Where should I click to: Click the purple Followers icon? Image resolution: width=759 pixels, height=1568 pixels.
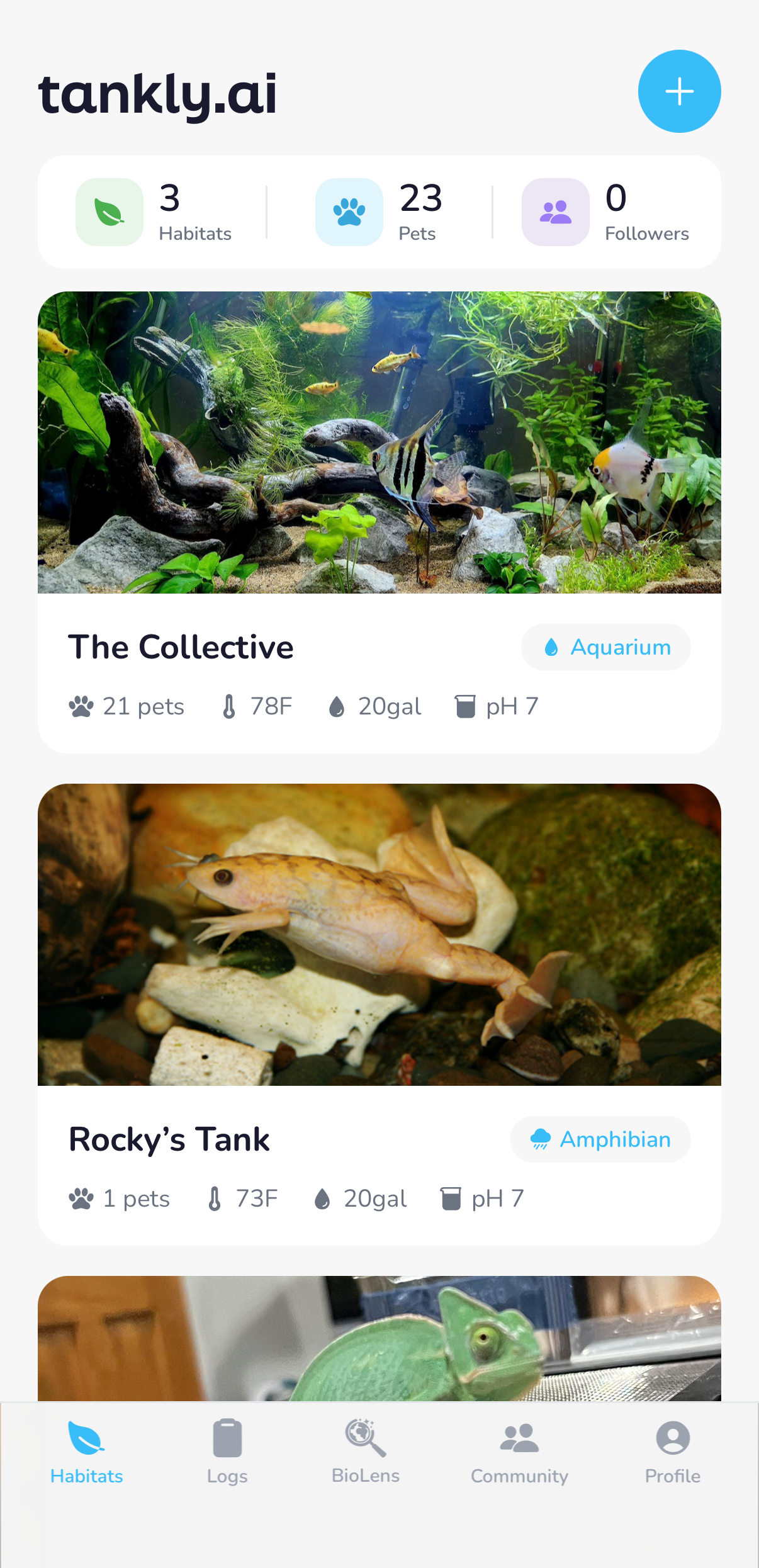(x=554, y=212)
